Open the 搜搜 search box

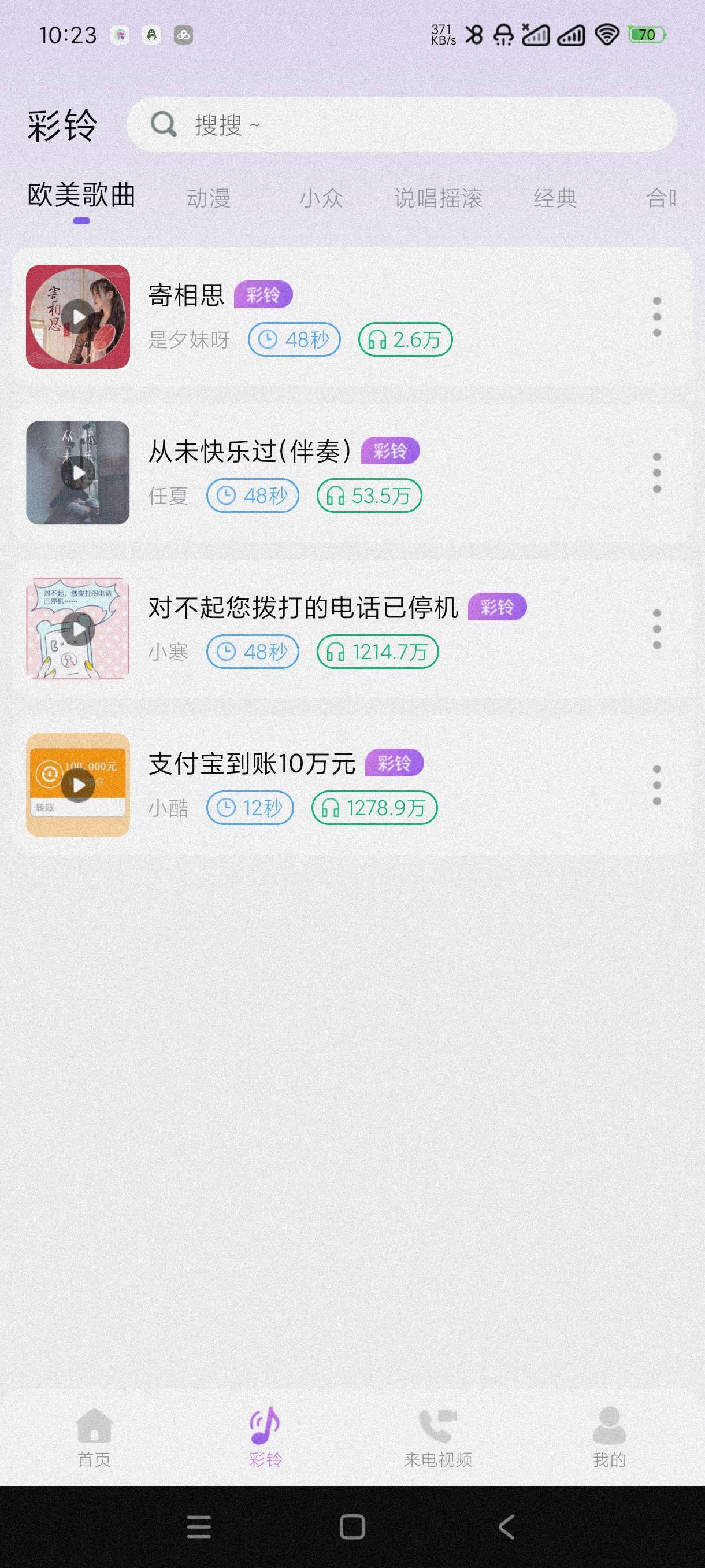pos(402,125)
